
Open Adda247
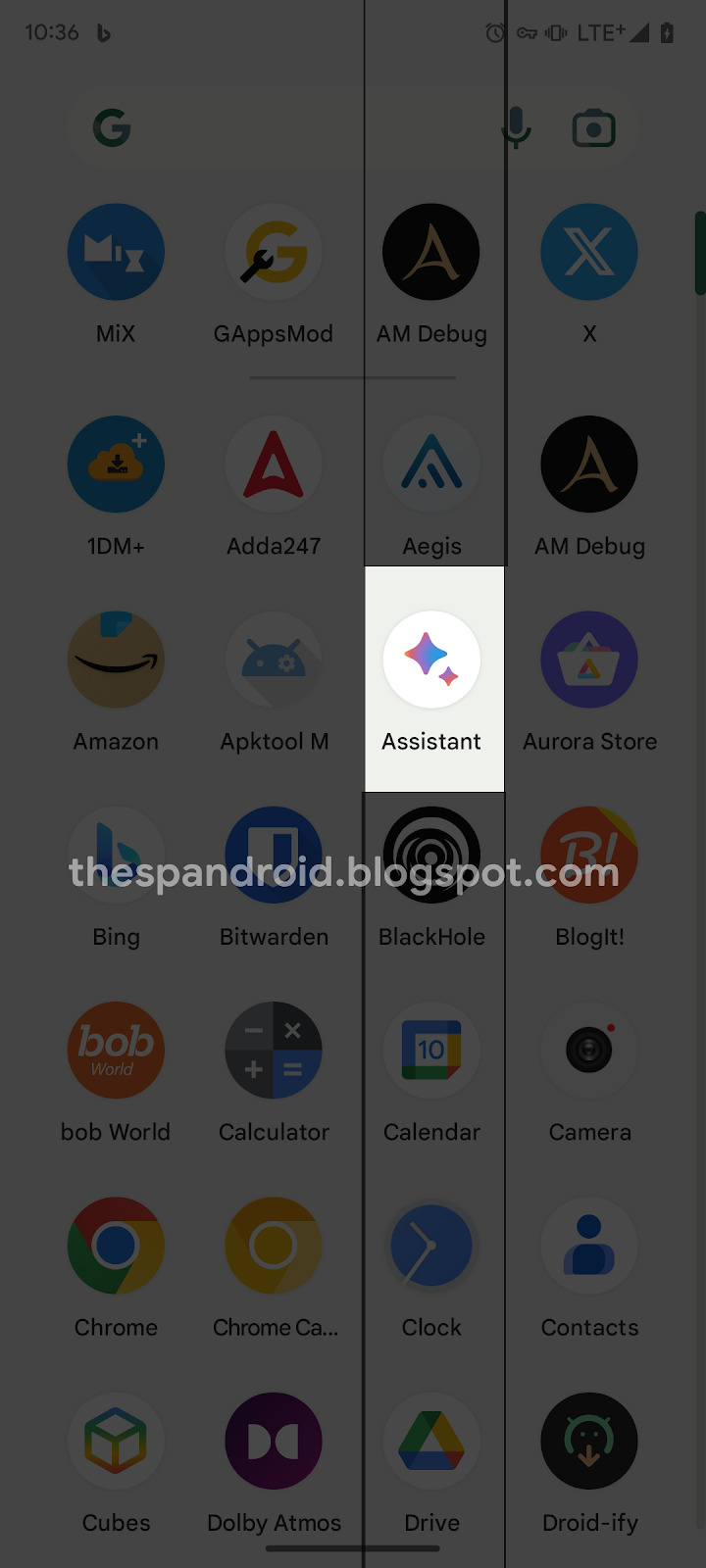click(274, 465)
